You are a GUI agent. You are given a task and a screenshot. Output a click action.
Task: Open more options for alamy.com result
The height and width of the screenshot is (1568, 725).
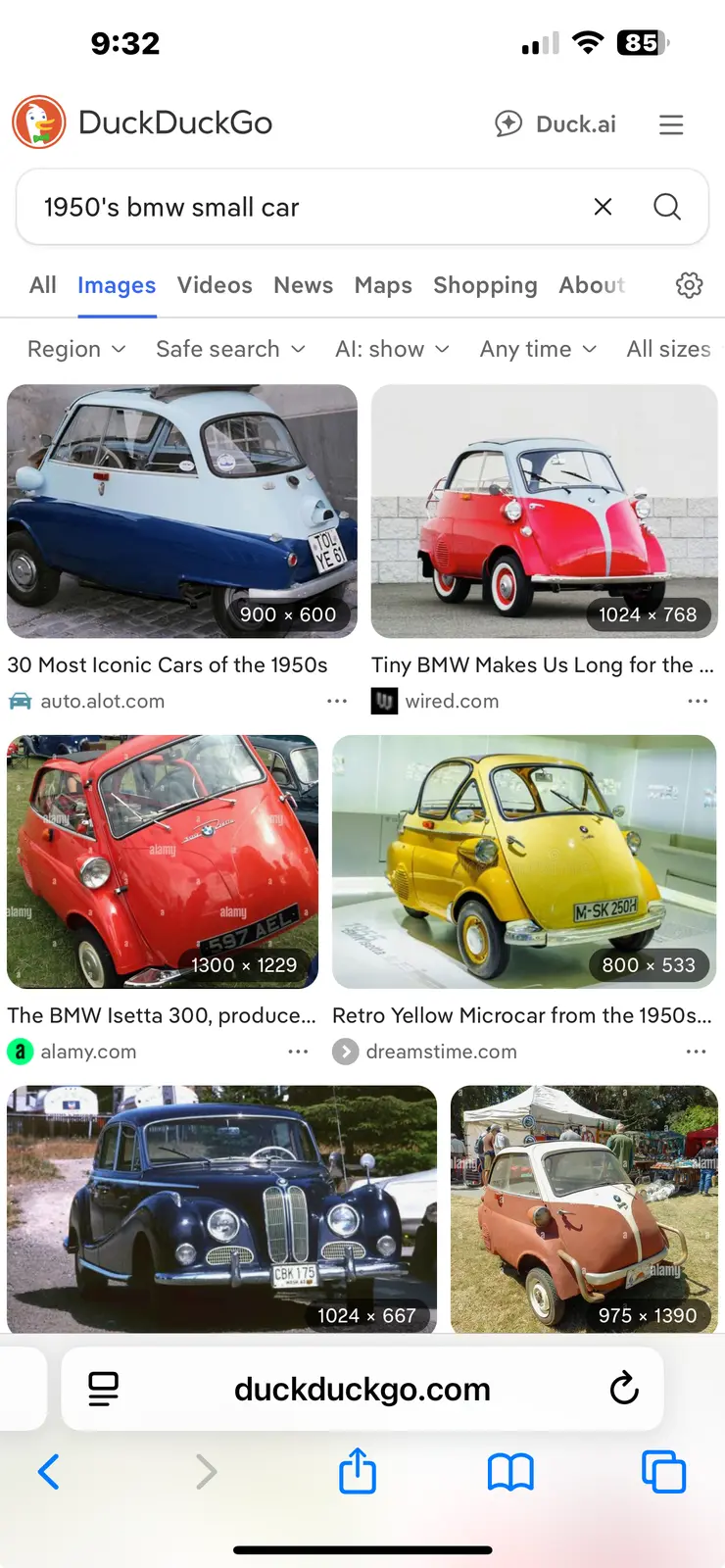pyautogui.click(x=298, y=1052)
